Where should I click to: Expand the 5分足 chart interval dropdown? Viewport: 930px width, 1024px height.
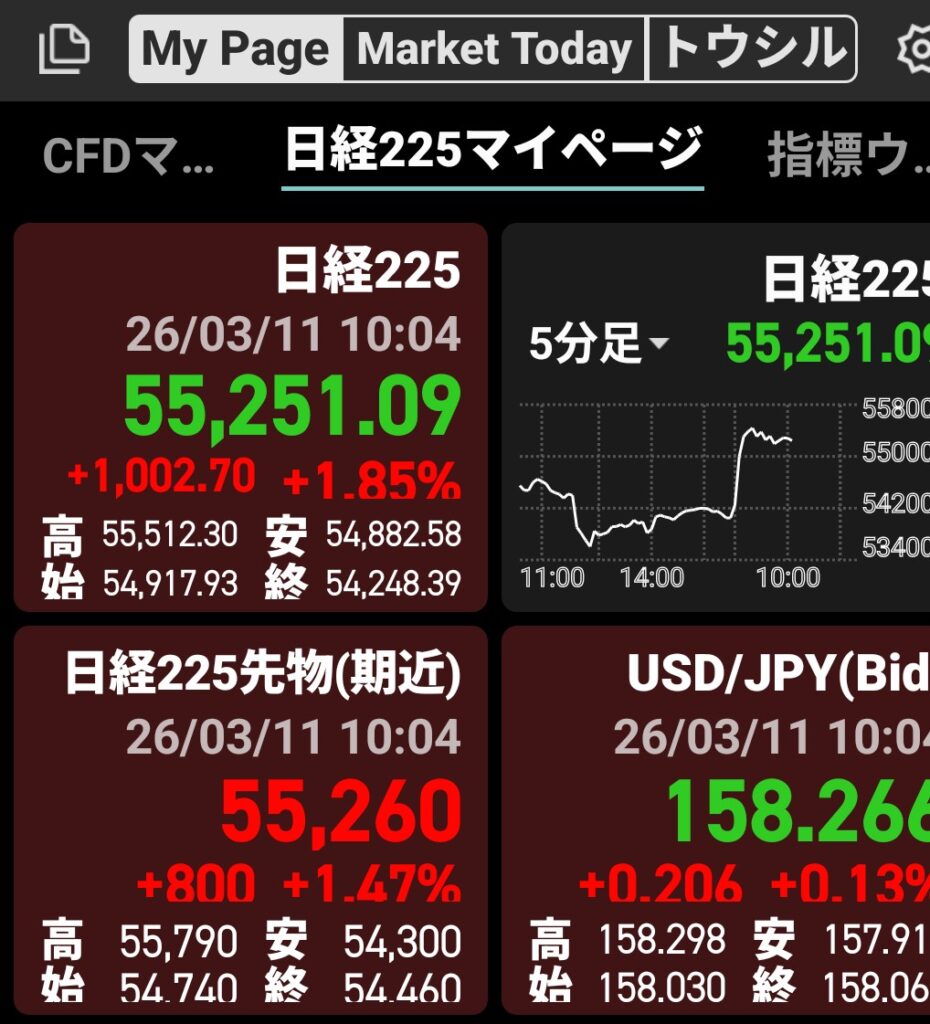tap(599, 345)
